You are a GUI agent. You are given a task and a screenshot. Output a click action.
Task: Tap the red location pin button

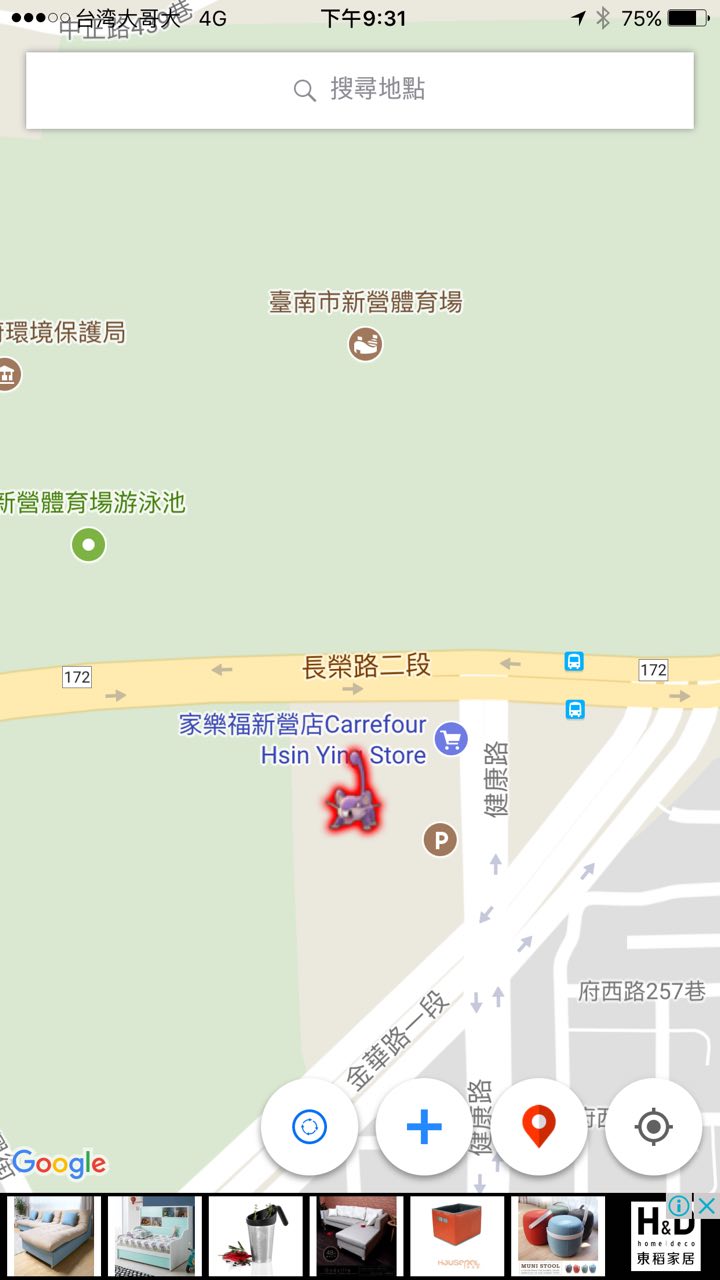pyautogui.click(x=539, y=1127)
